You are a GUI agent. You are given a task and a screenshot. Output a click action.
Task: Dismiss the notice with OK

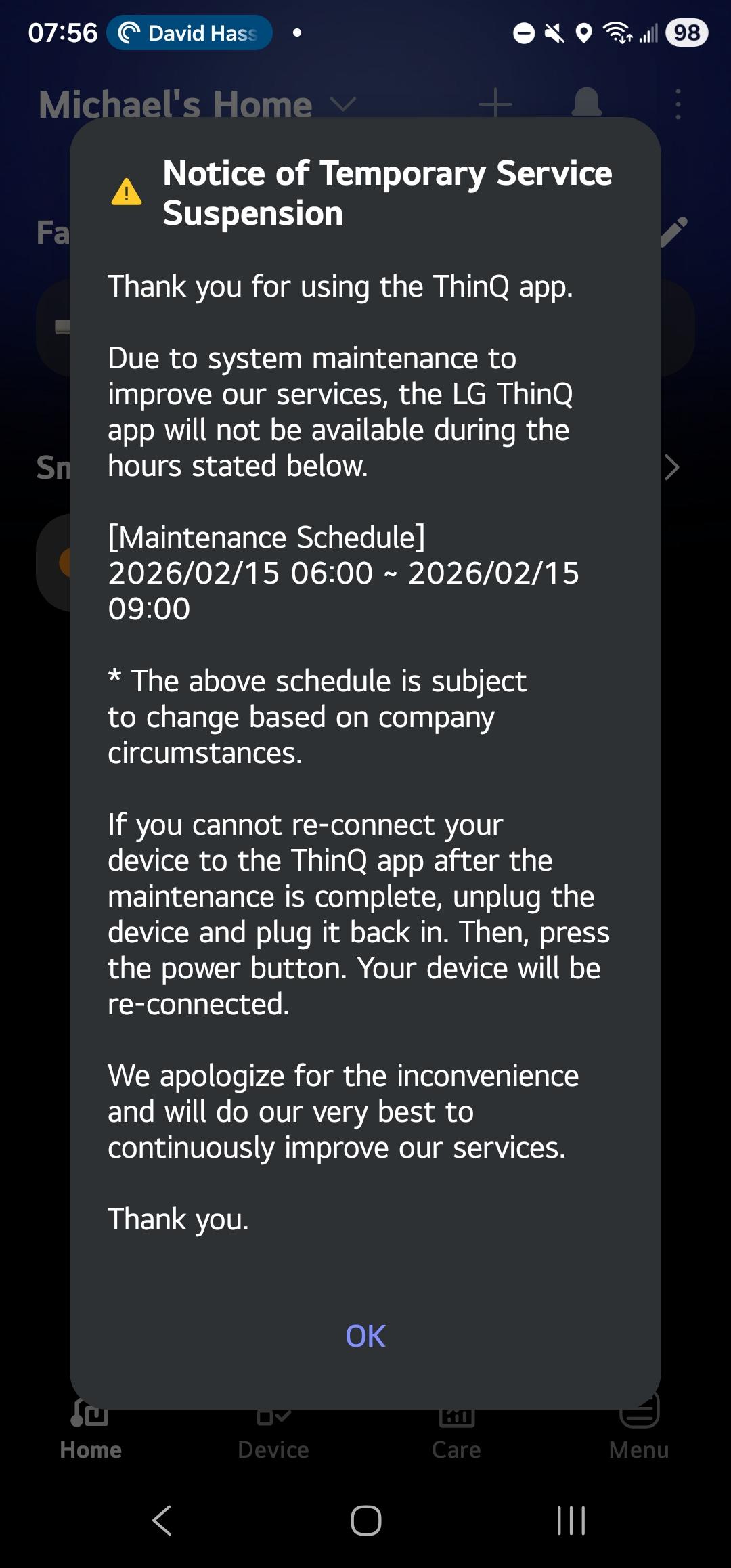click(x=365, y=1336)
